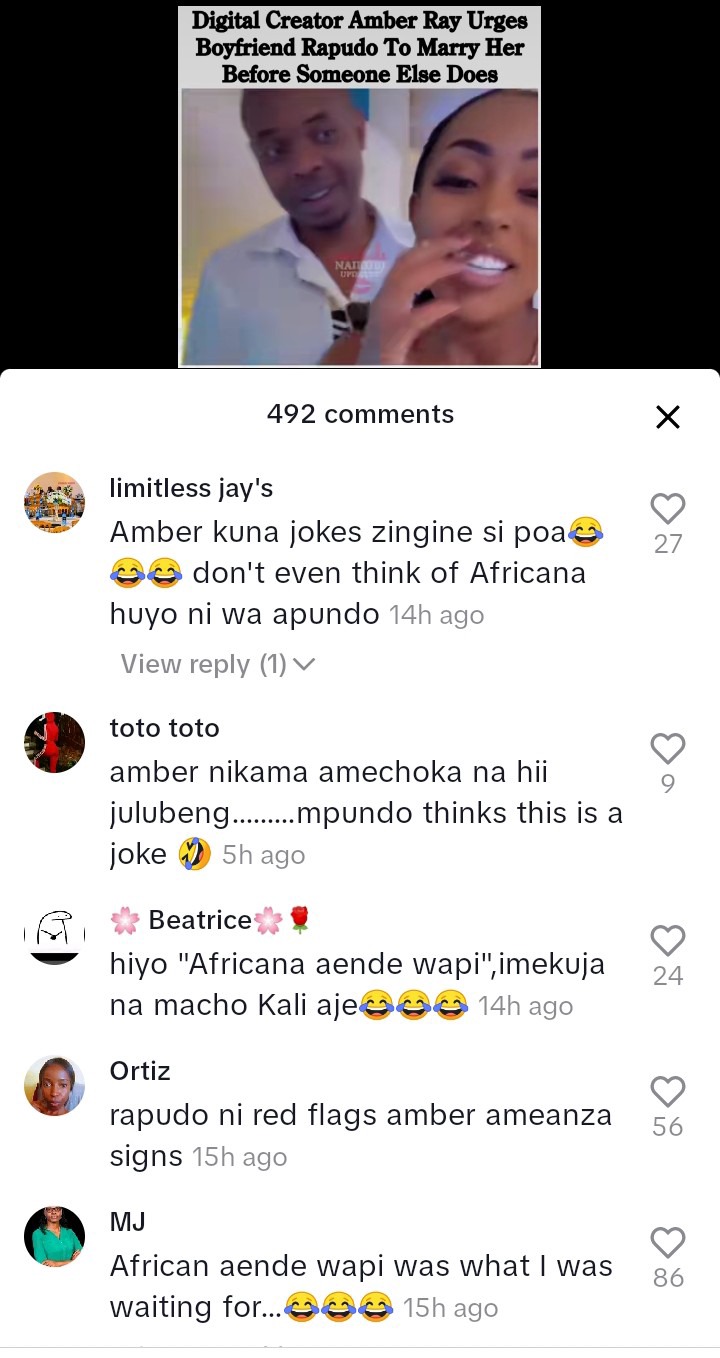Like Ortiz's red flags comment

pos(667,1092)
